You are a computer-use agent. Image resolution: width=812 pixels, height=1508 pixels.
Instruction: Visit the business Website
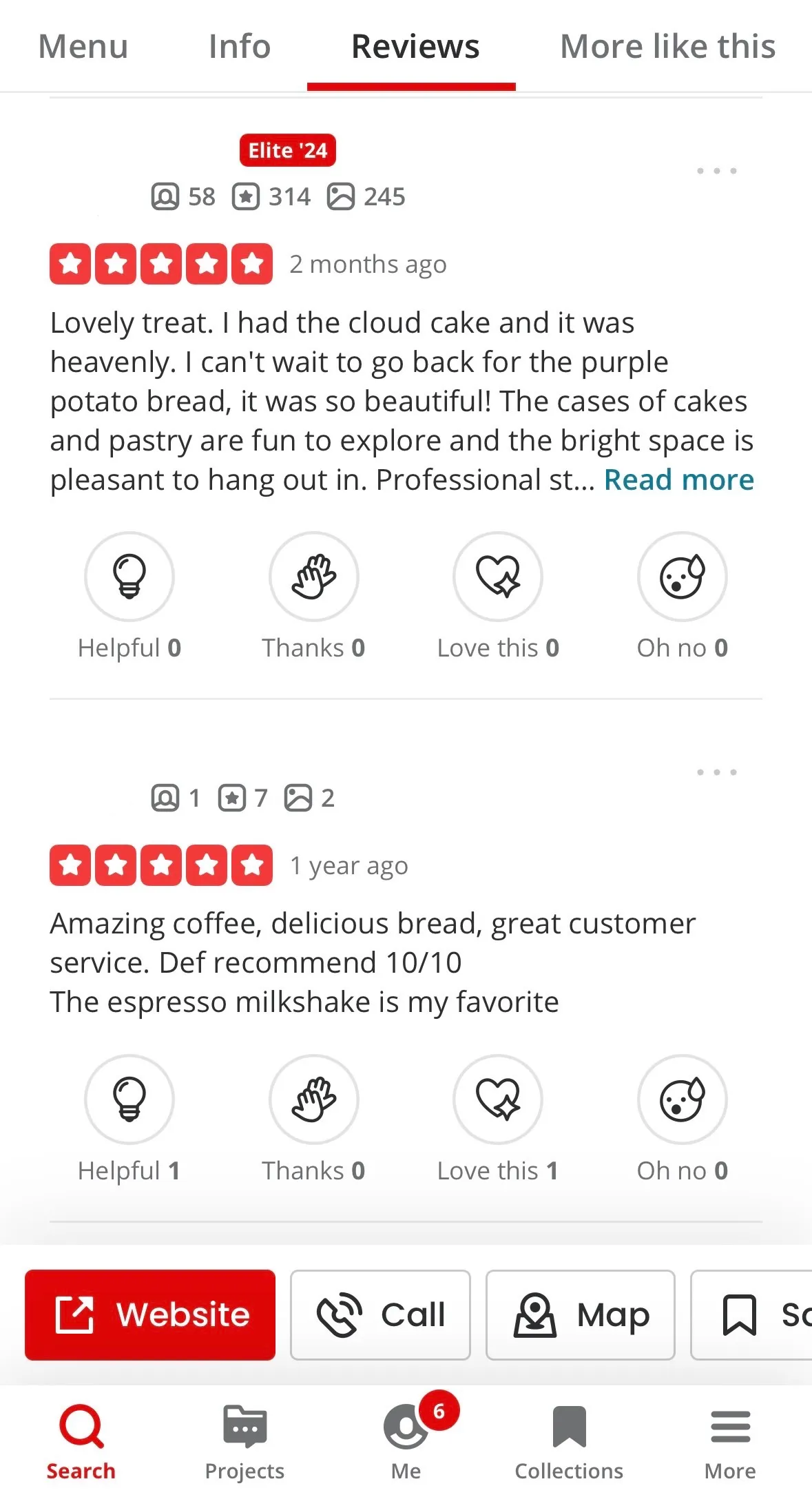point(150,1315)
